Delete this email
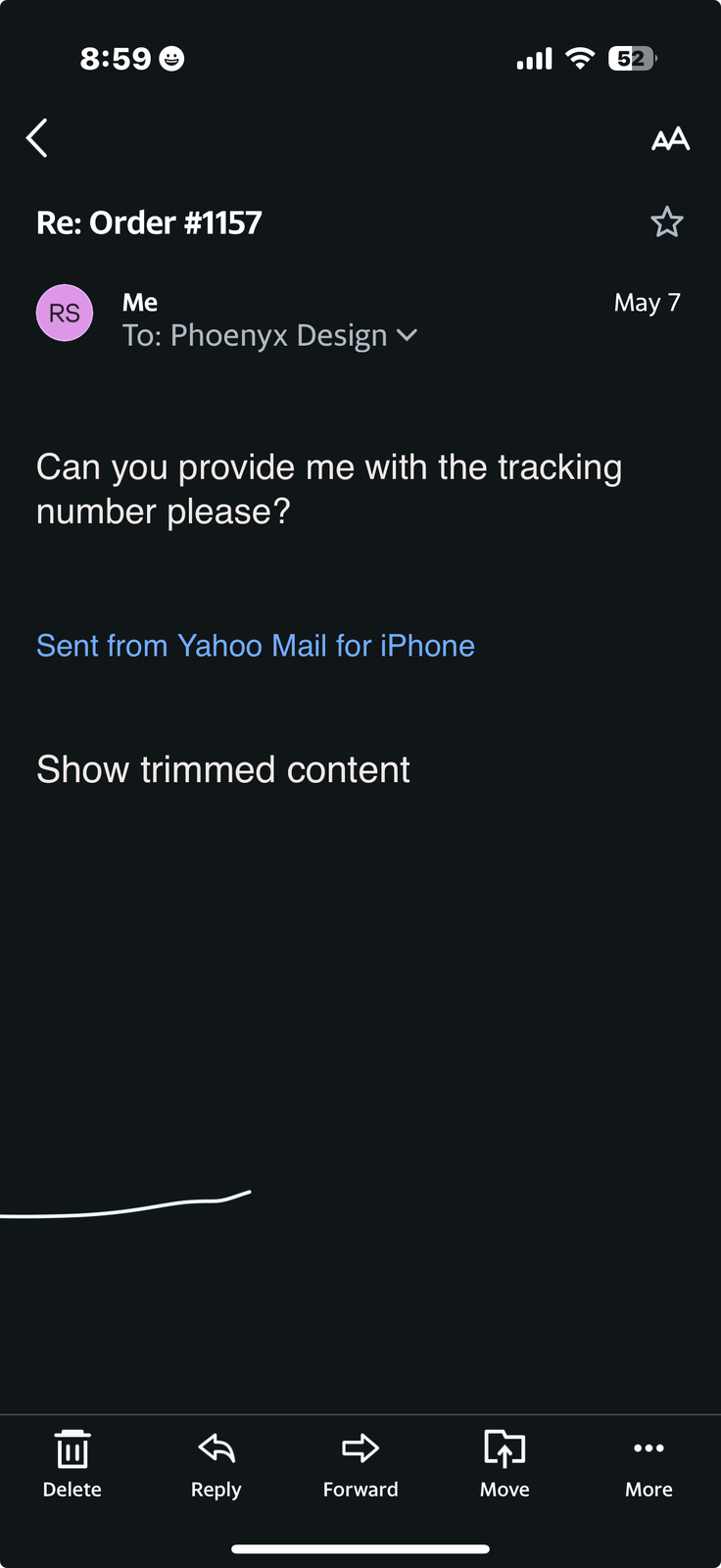 tap(72, 1464)
